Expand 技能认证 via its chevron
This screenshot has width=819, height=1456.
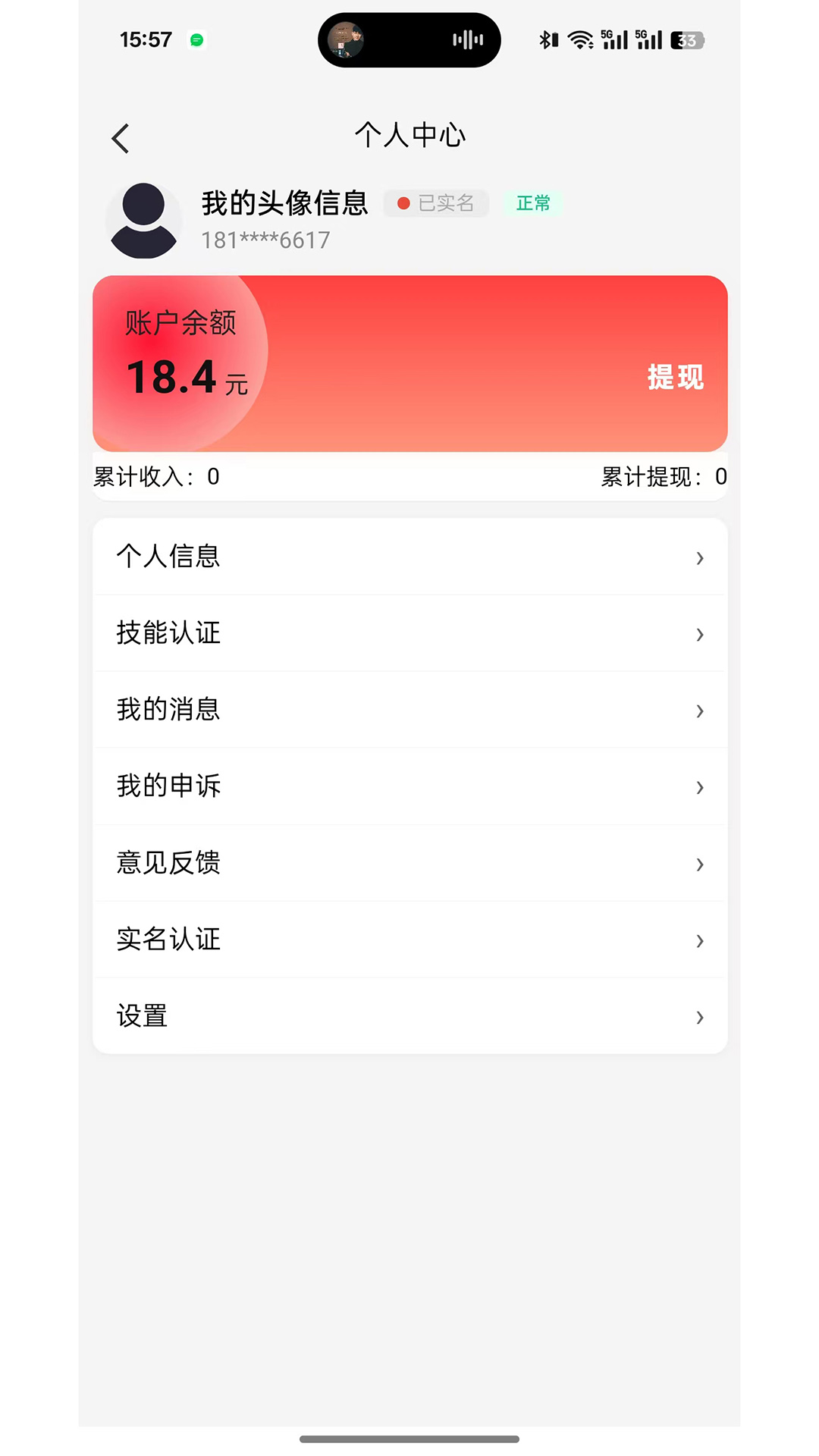tap(699, 634)
